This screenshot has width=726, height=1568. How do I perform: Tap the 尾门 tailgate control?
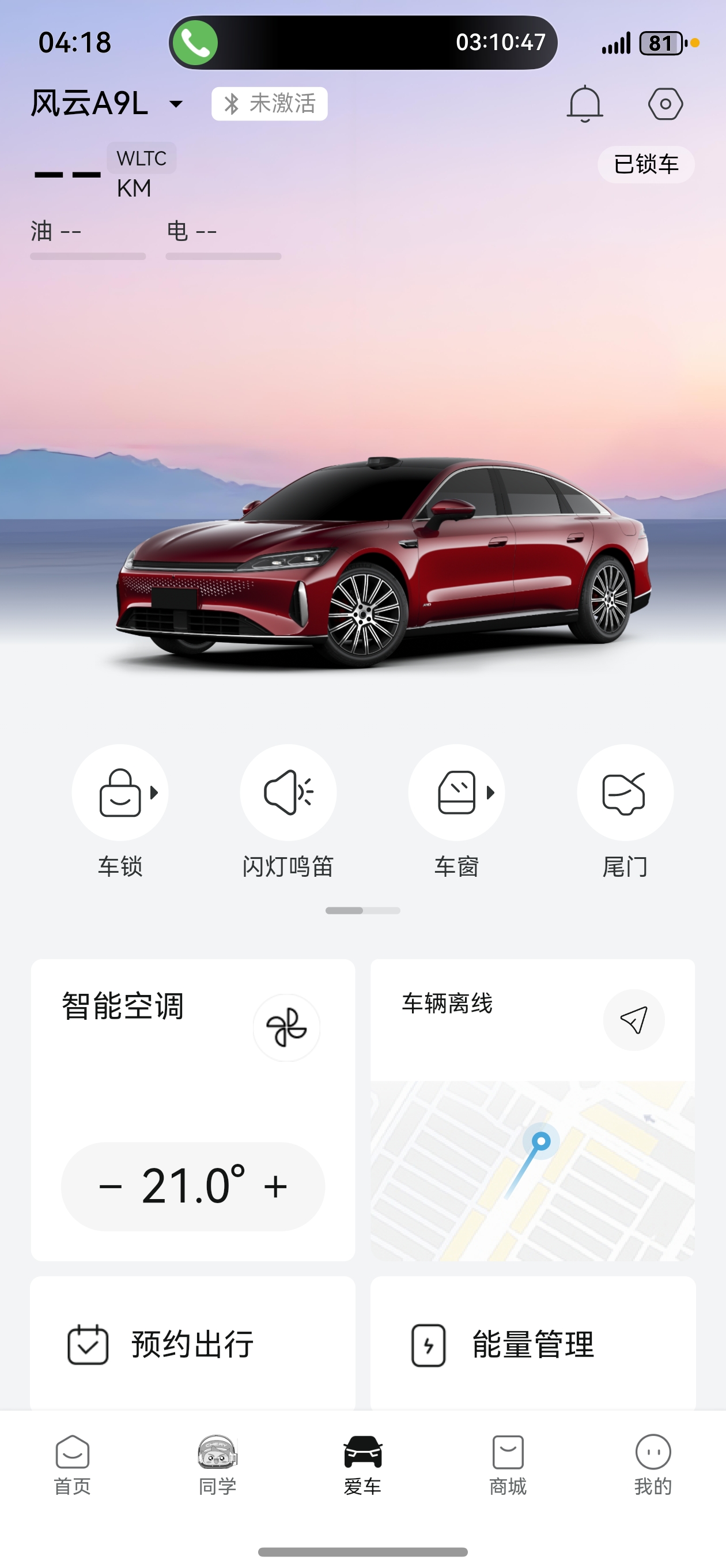pyautogui.click(x=625, y=793)
